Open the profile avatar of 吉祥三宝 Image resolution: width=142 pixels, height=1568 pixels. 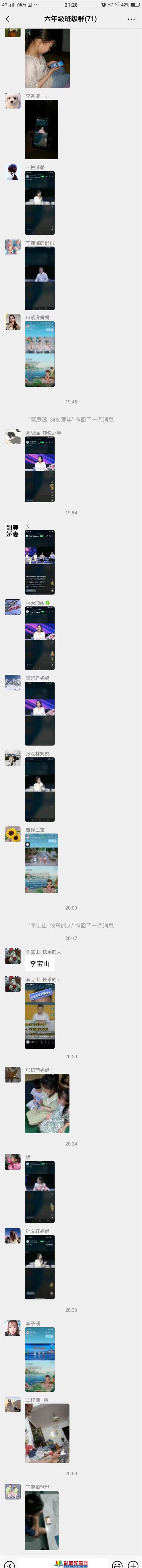(12, 834)
